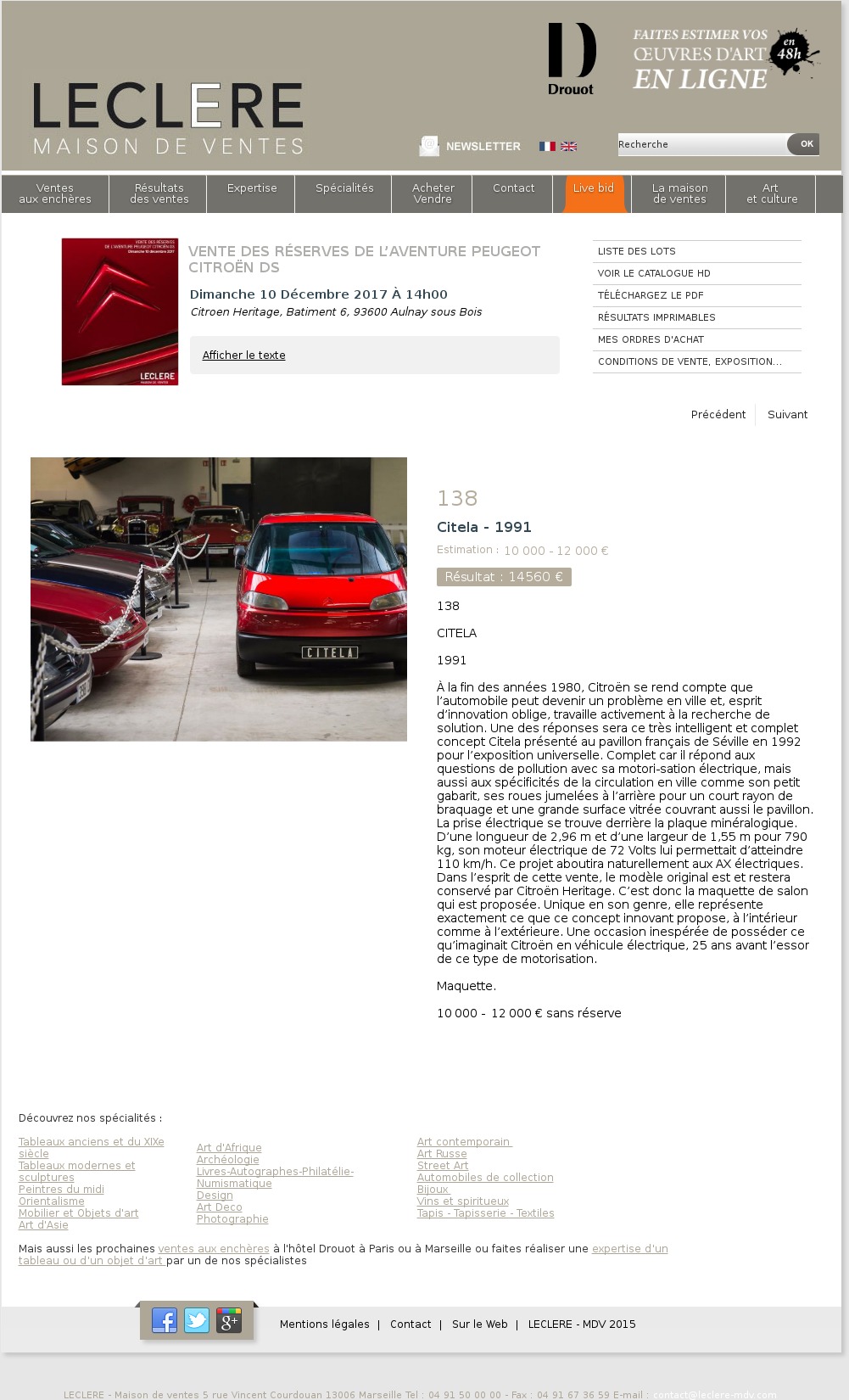The width and height of the screenshot is (849, 1400).
Task: Read the Mentions légales page
Action: (x=324, y=1324)
